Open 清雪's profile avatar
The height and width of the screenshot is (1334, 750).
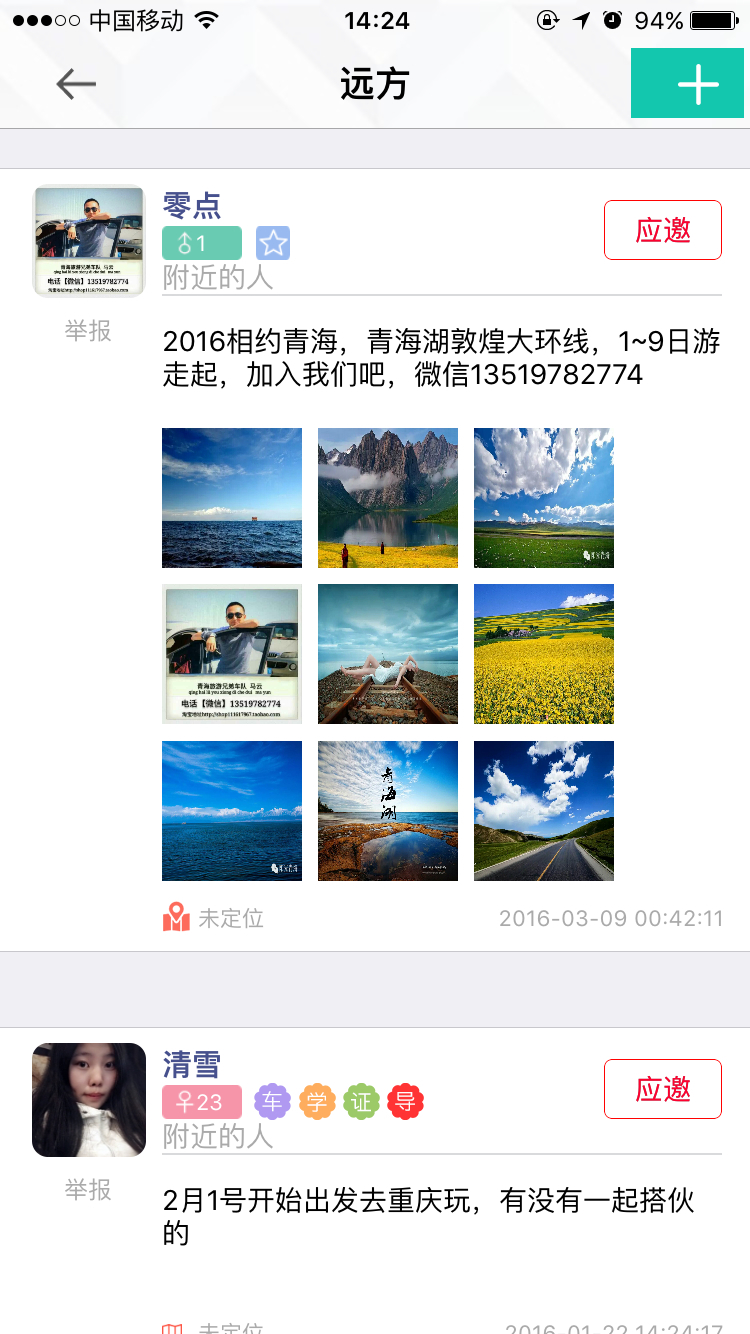tap(89, 1100)
